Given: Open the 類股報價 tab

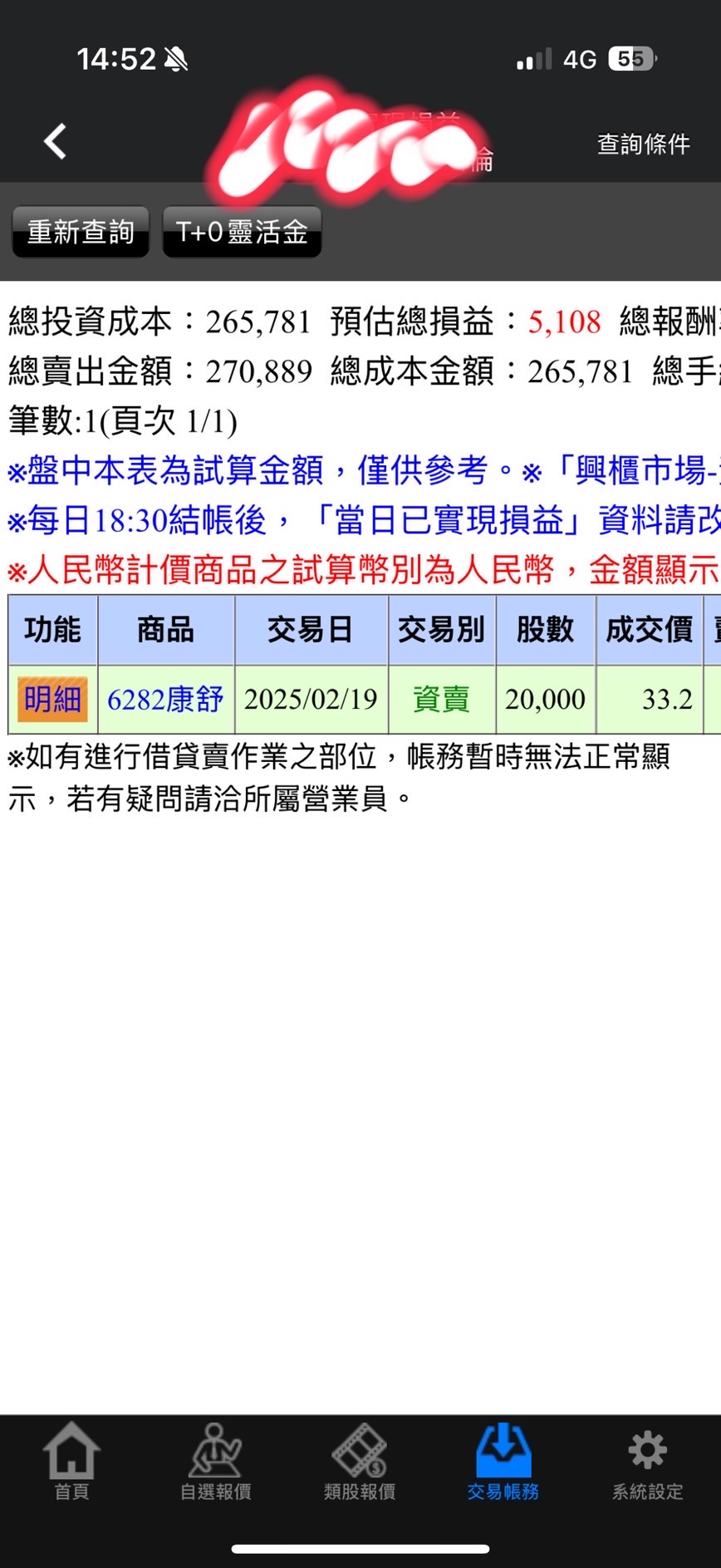Looking at the screenshot, I should tap(360, 1462).
